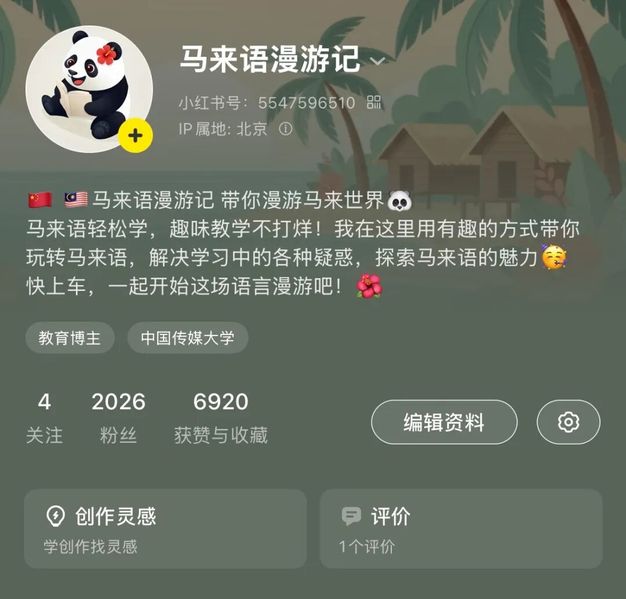Expand the 马来语漫游记 account dropdown
The height and width of the screenshot is (599, 626).
[377, 61]
